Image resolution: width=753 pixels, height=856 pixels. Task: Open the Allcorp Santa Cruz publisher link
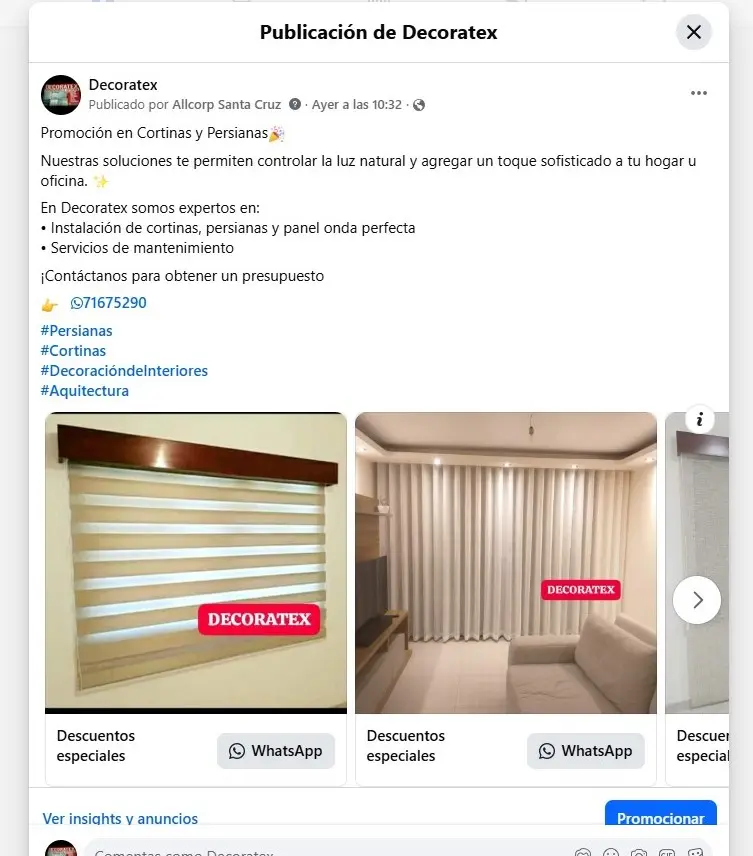pyautogui.click(x=228, y=105)
